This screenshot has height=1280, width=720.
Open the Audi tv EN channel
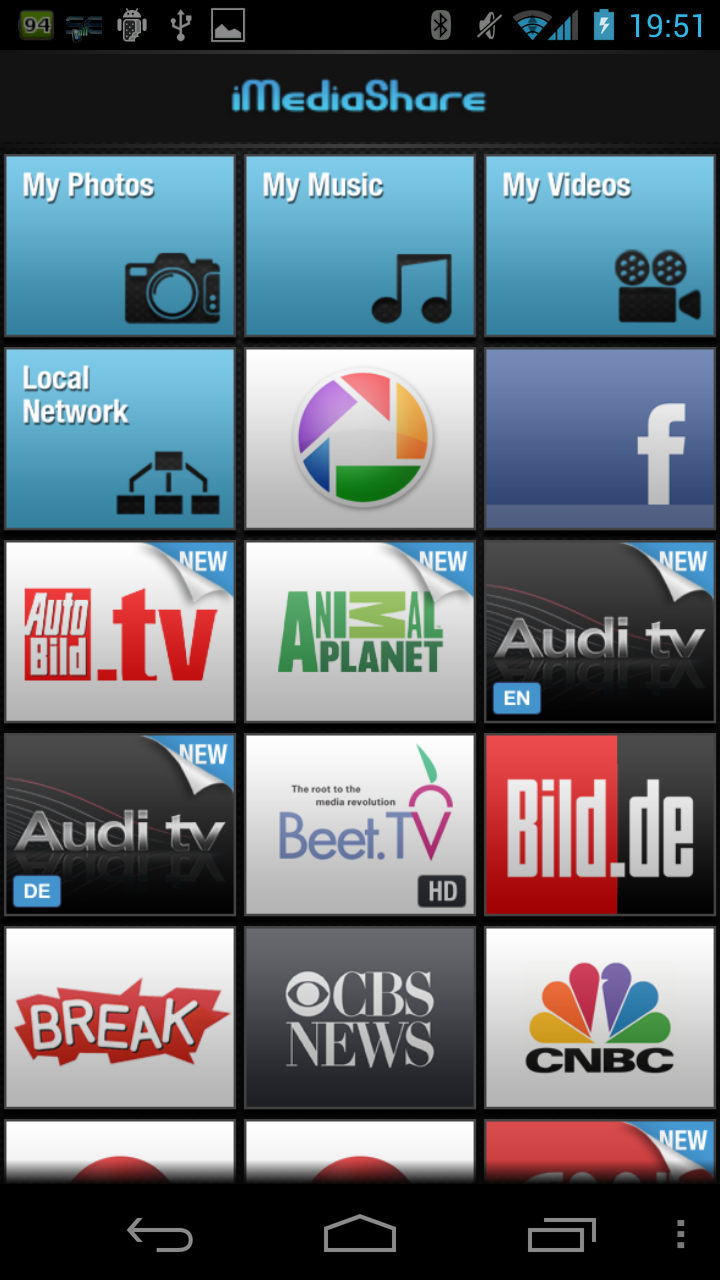600,631
